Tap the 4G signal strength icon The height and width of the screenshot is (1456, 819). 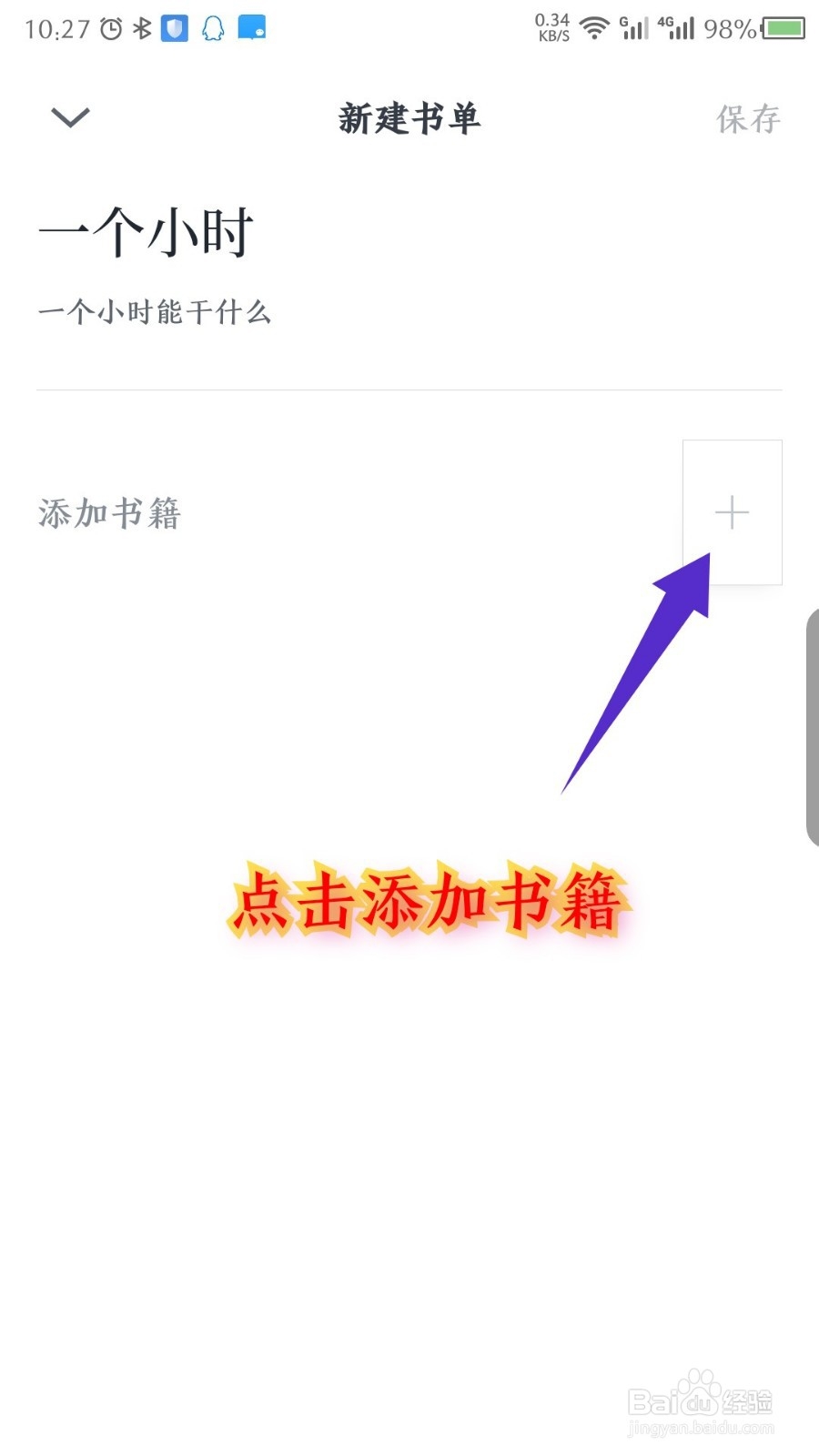pyautogui.click(x=678, y=27)
